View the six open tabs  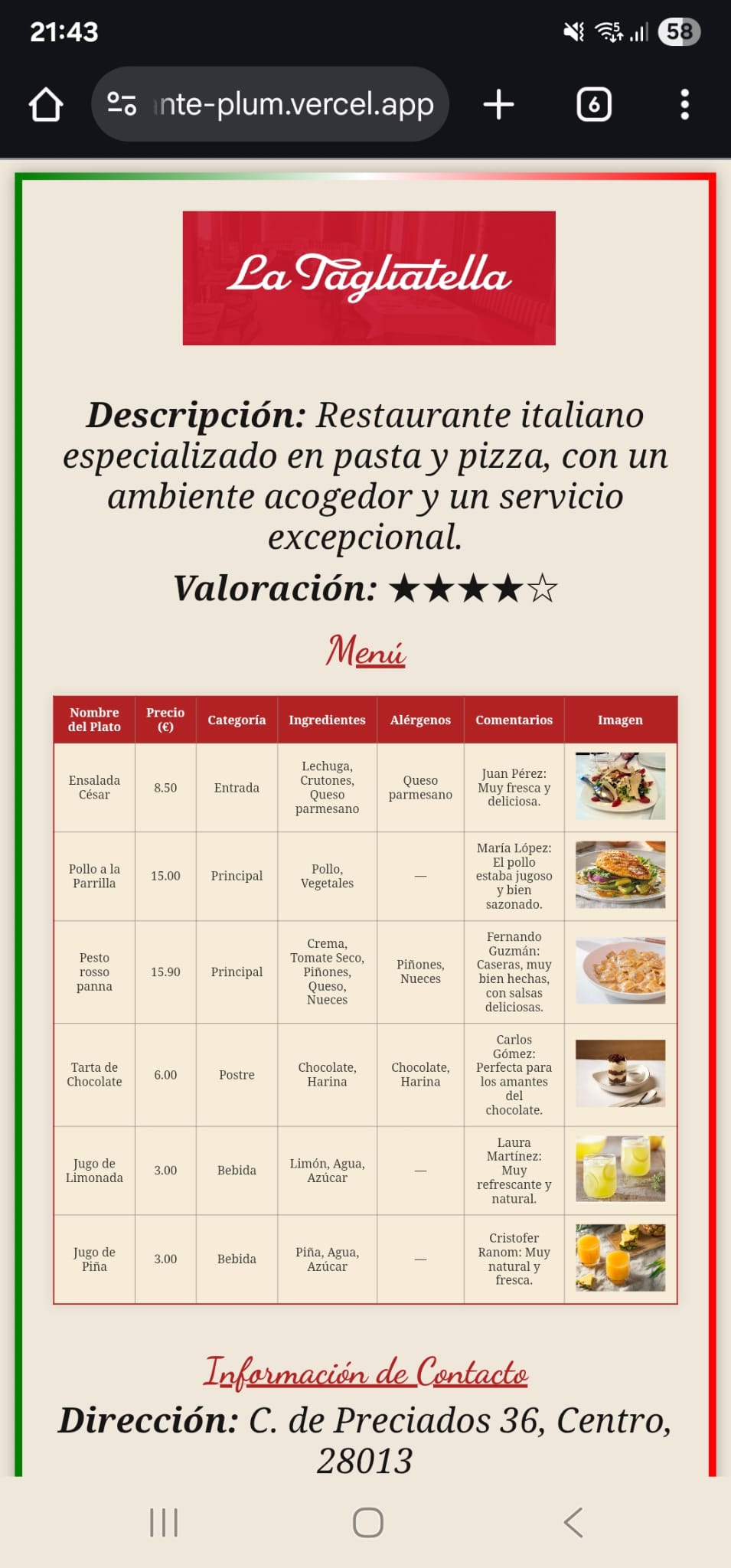[594, 105]
